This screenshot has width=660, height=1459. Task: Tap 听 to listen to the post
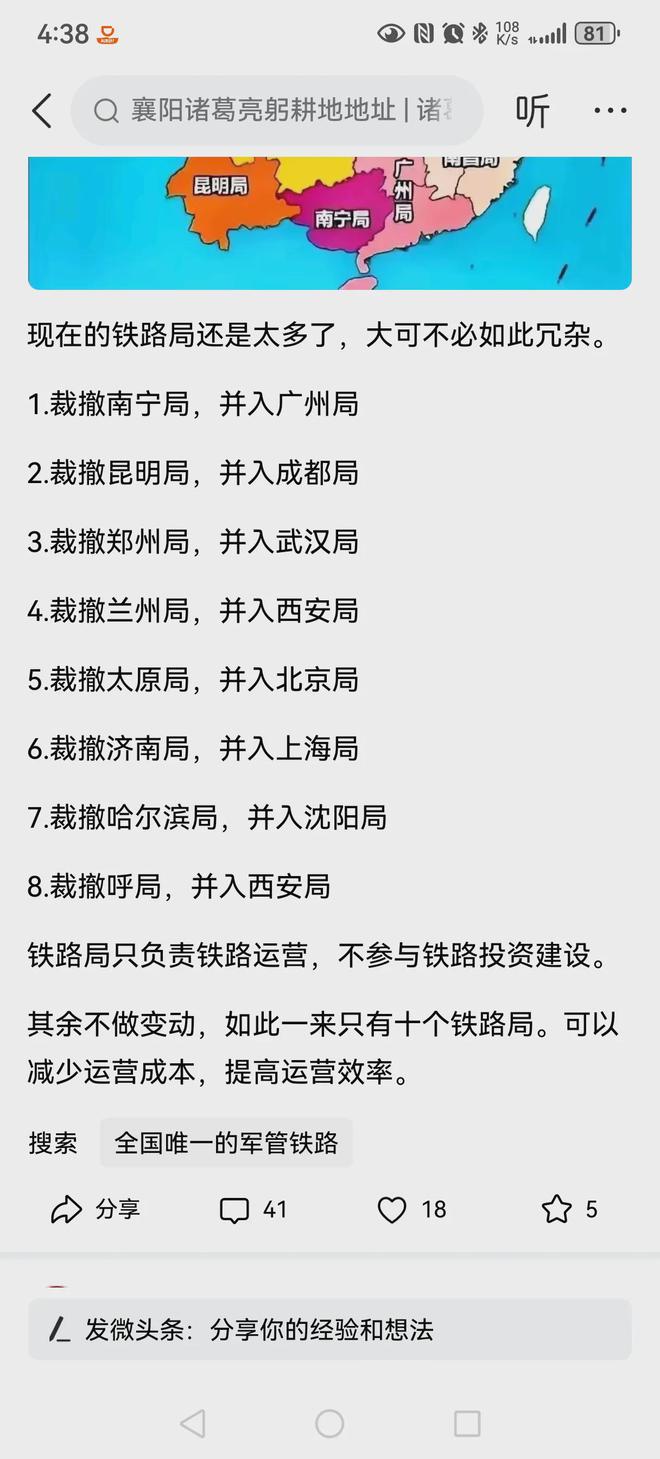click(x=532, y=111)
